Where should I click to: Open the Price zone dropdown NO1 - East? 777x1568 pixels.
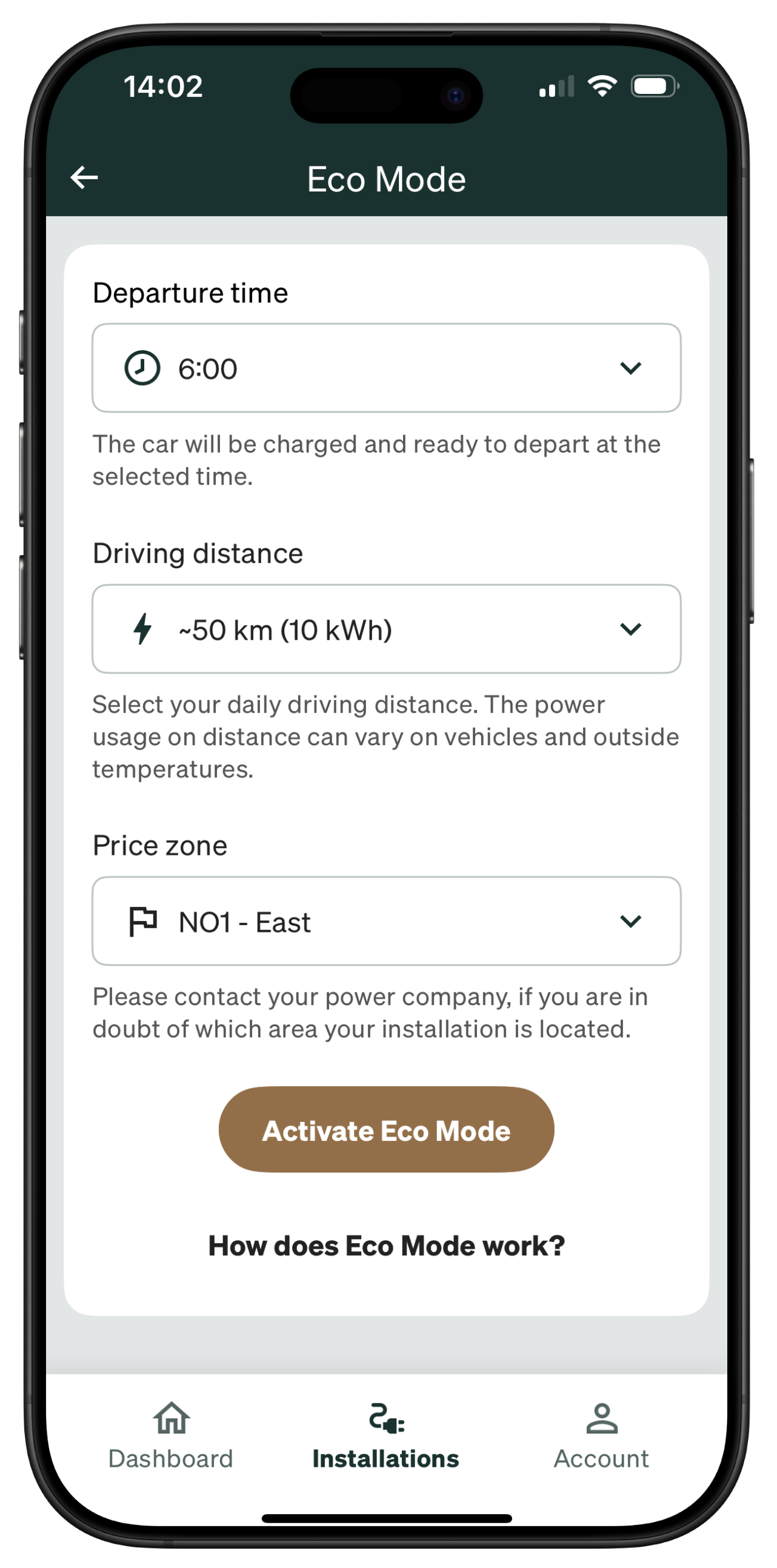pyautogui.click(x=386, y=922)
